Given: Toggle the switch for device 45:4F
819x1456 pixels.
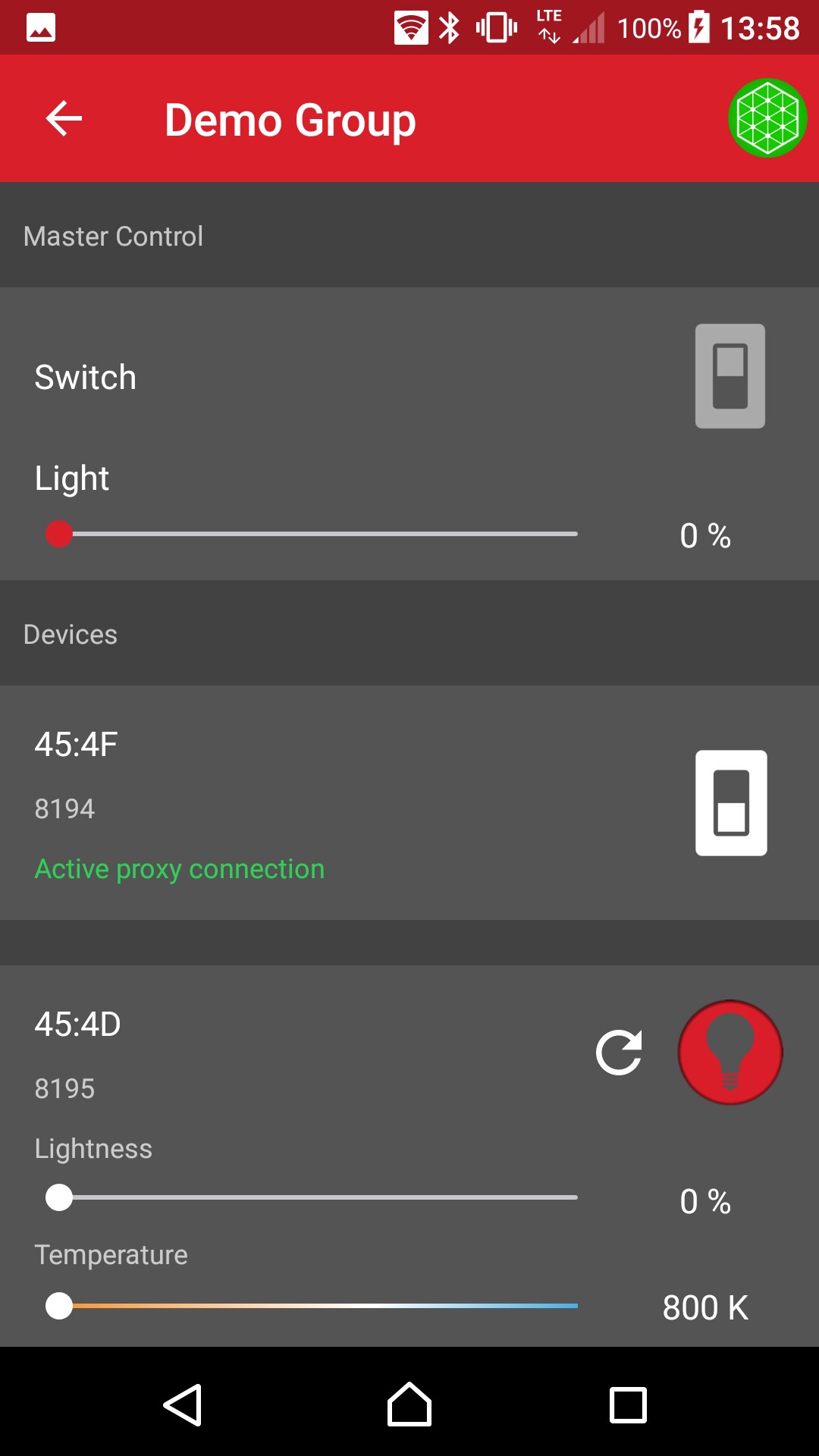Looking at the screenshot, I should pyautogui.click(x=731, y=803).
